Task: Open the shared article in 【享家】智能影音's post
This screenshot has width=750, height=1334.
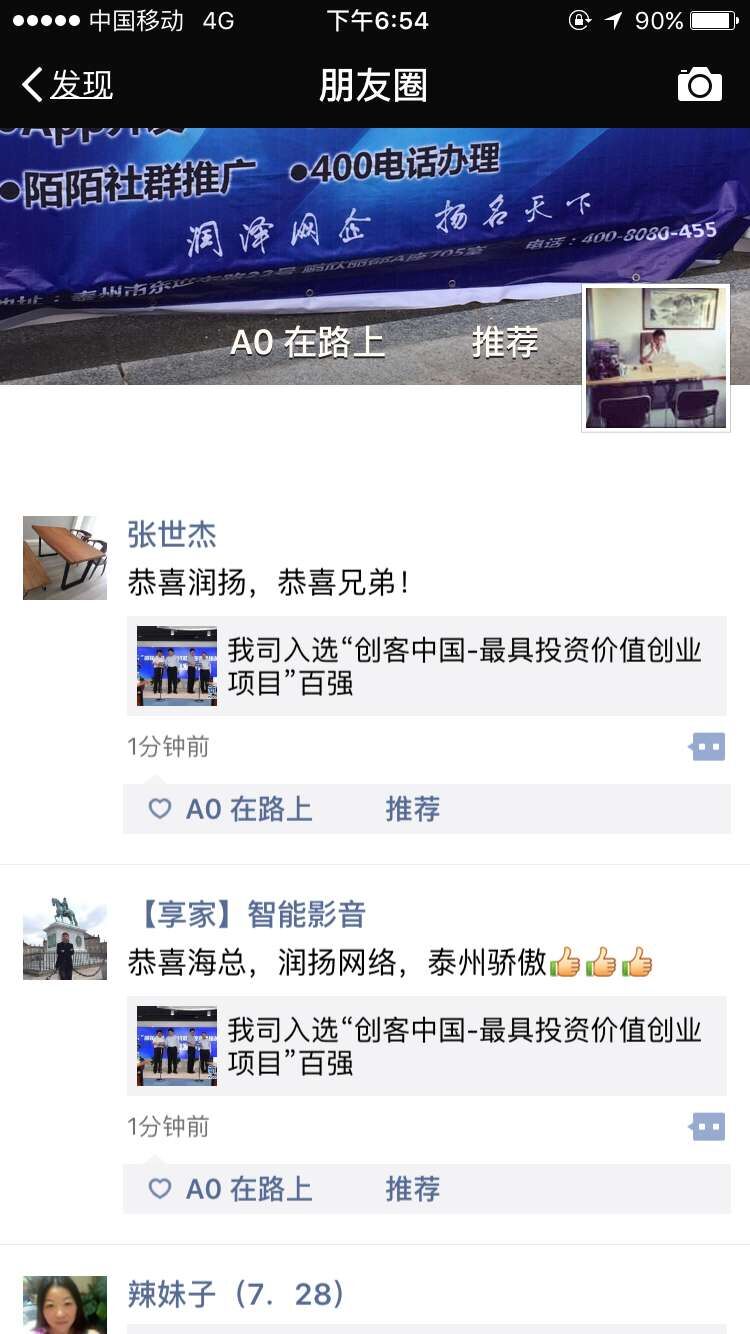Action: coord(427,1046)
